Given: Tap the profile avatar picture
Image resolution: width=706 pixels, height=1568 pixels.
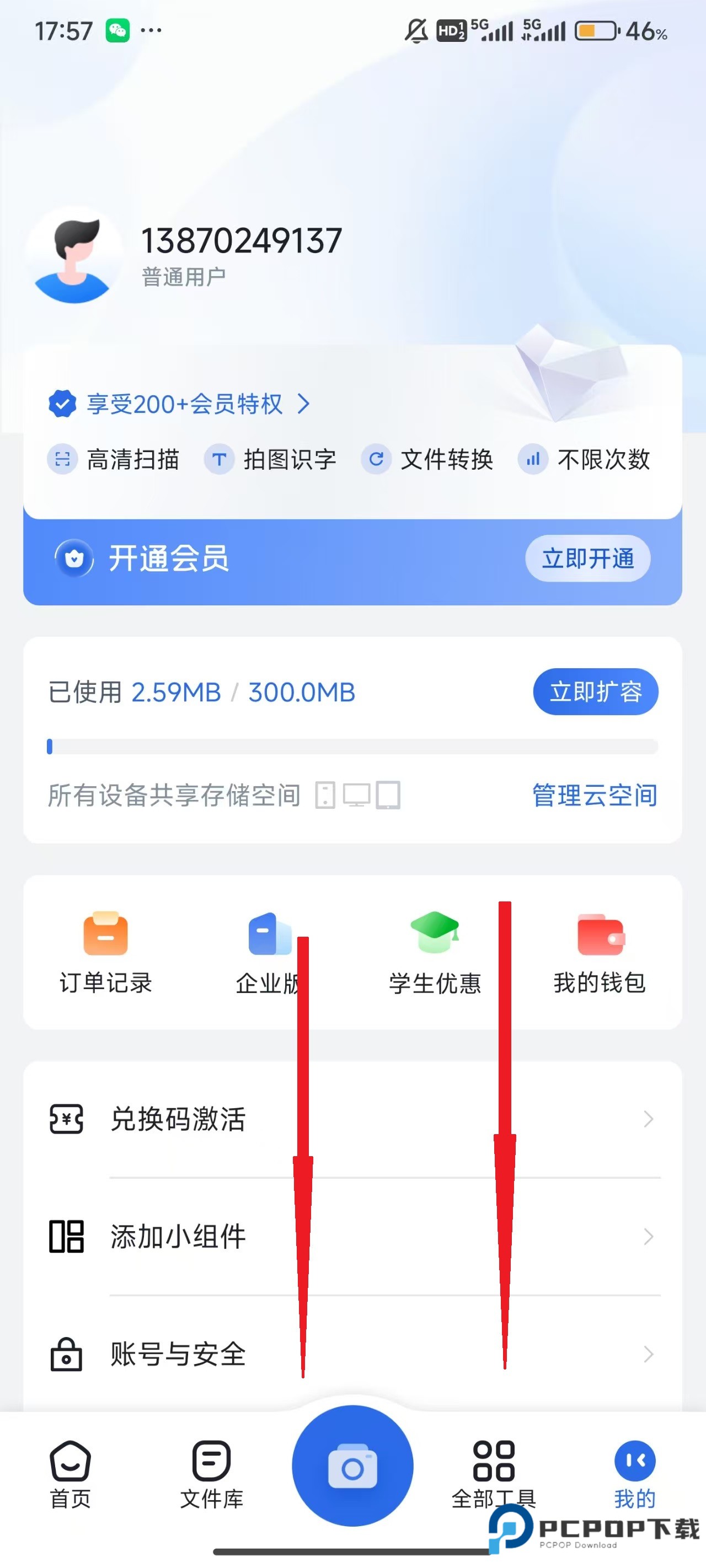Looking at the screenshot, I should click(x=74, y=256).
